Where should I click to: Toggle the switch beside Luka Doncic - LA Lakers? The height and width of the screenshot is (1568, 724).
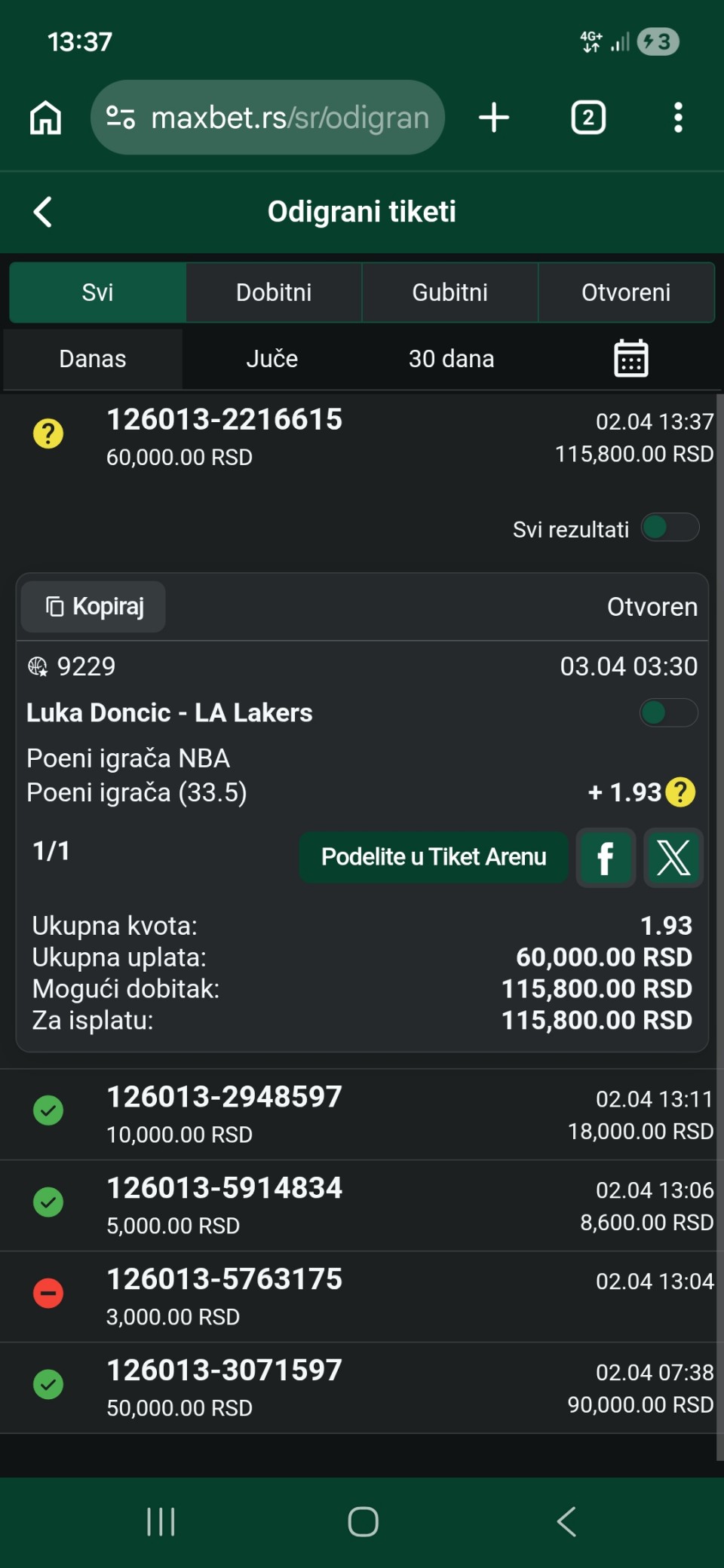[668, 712]
